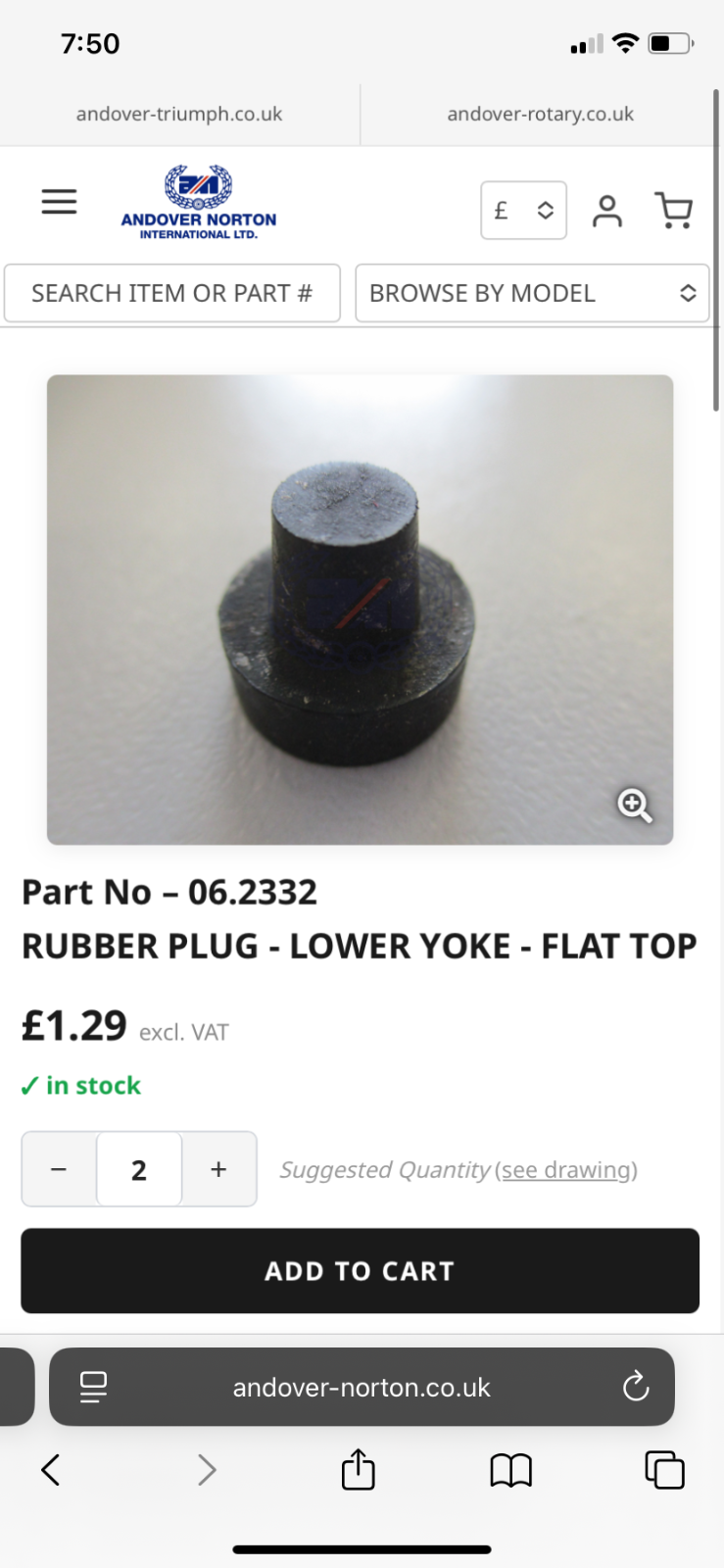Enlarge the rubber plug product image
Screen dimensions: 724x1568
(634, 805)
